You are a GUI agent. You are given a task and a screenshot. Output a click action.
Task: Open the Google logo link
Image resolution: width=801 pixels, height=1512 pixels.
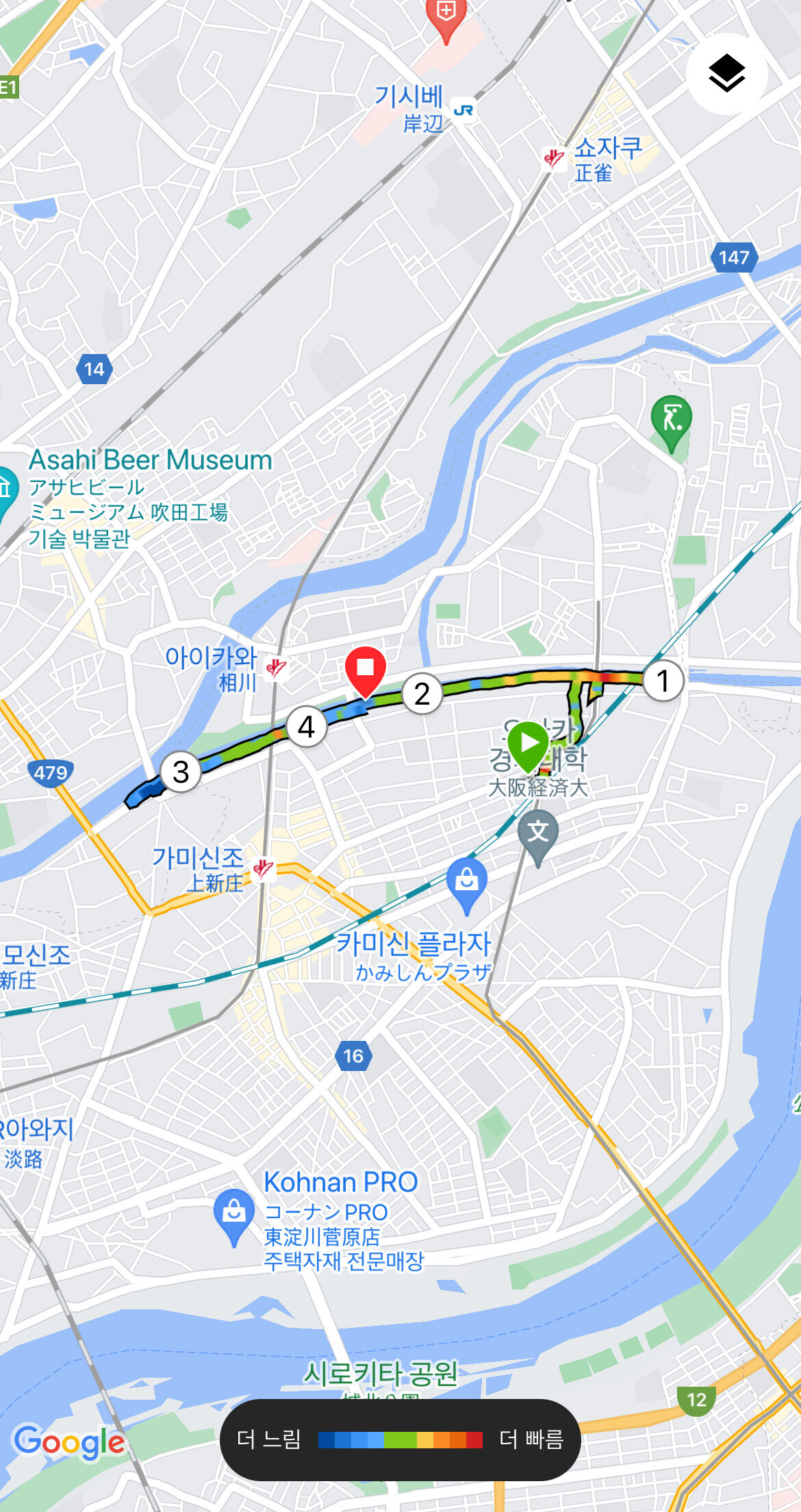(69, 1442)
